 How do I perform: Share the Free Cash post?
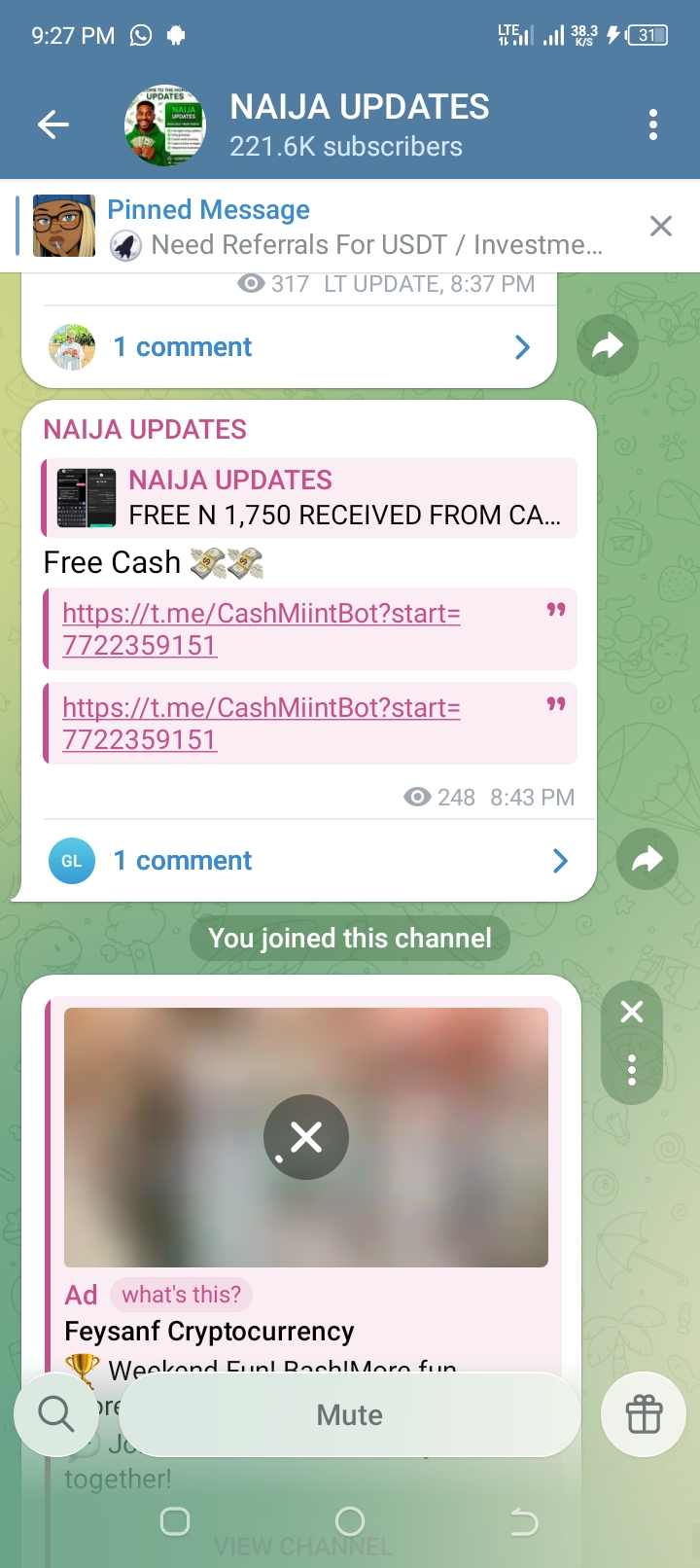tap(647, 859)
